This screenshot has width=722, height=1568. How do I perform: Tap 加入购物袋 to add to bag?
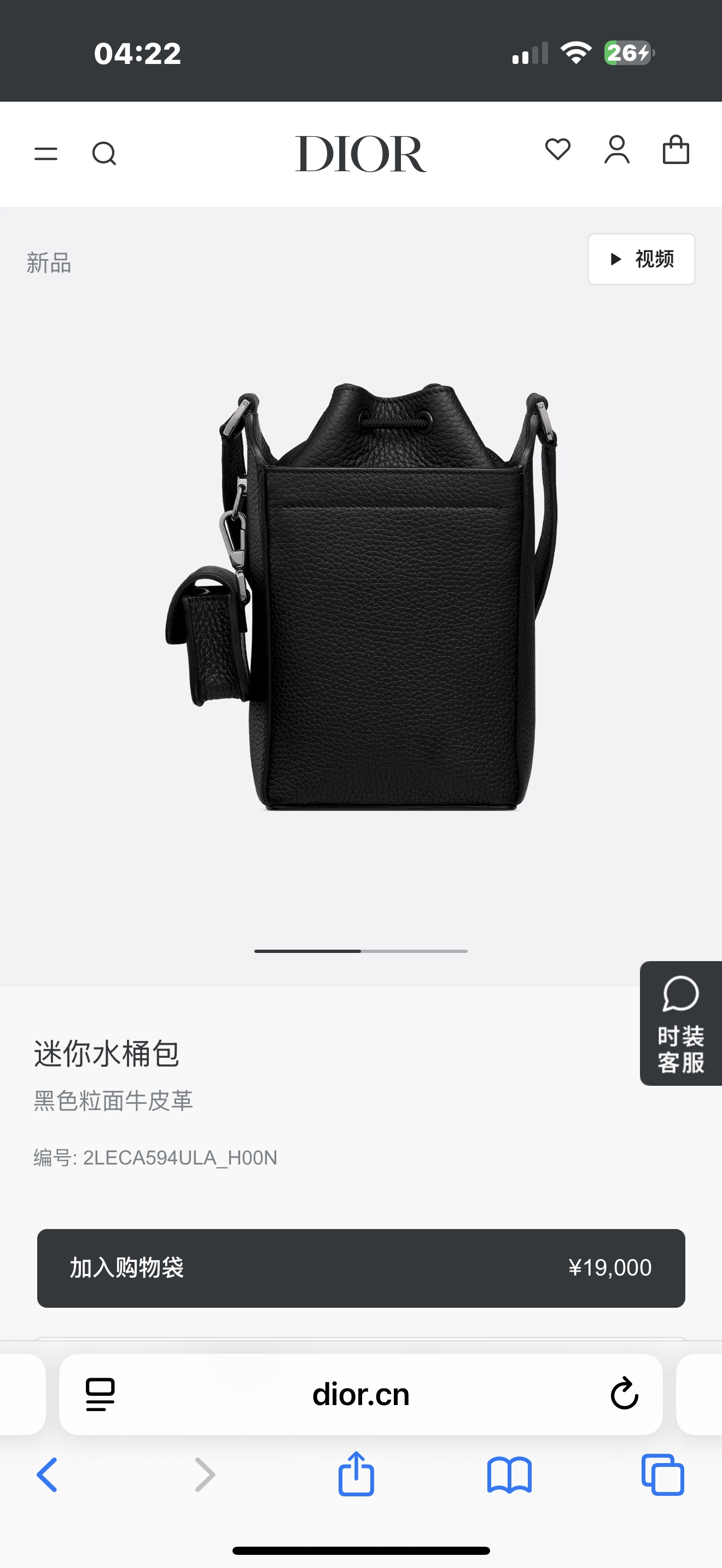pyautogui.click(x=361, y=1268)
